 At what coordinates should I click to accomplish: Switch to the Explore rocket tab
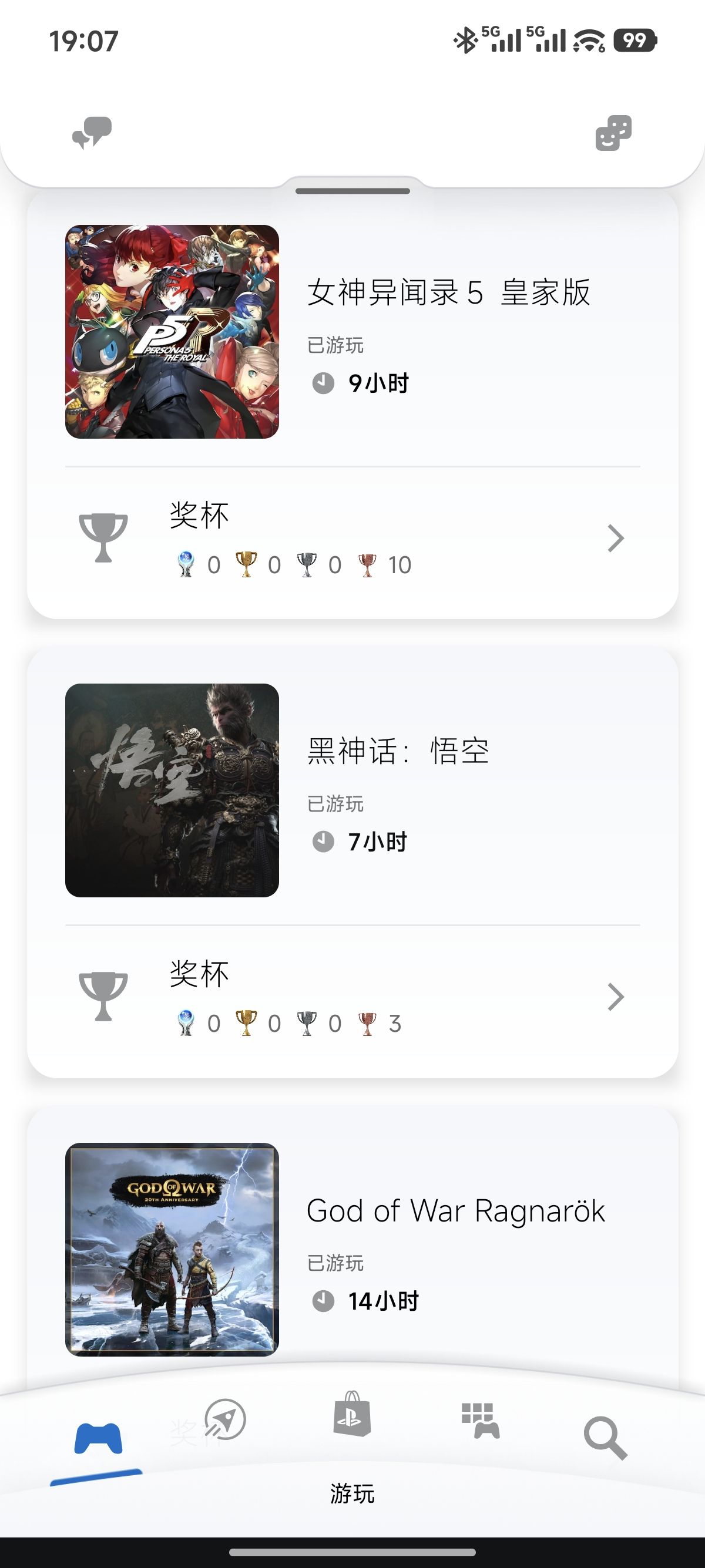[225, 1419]
